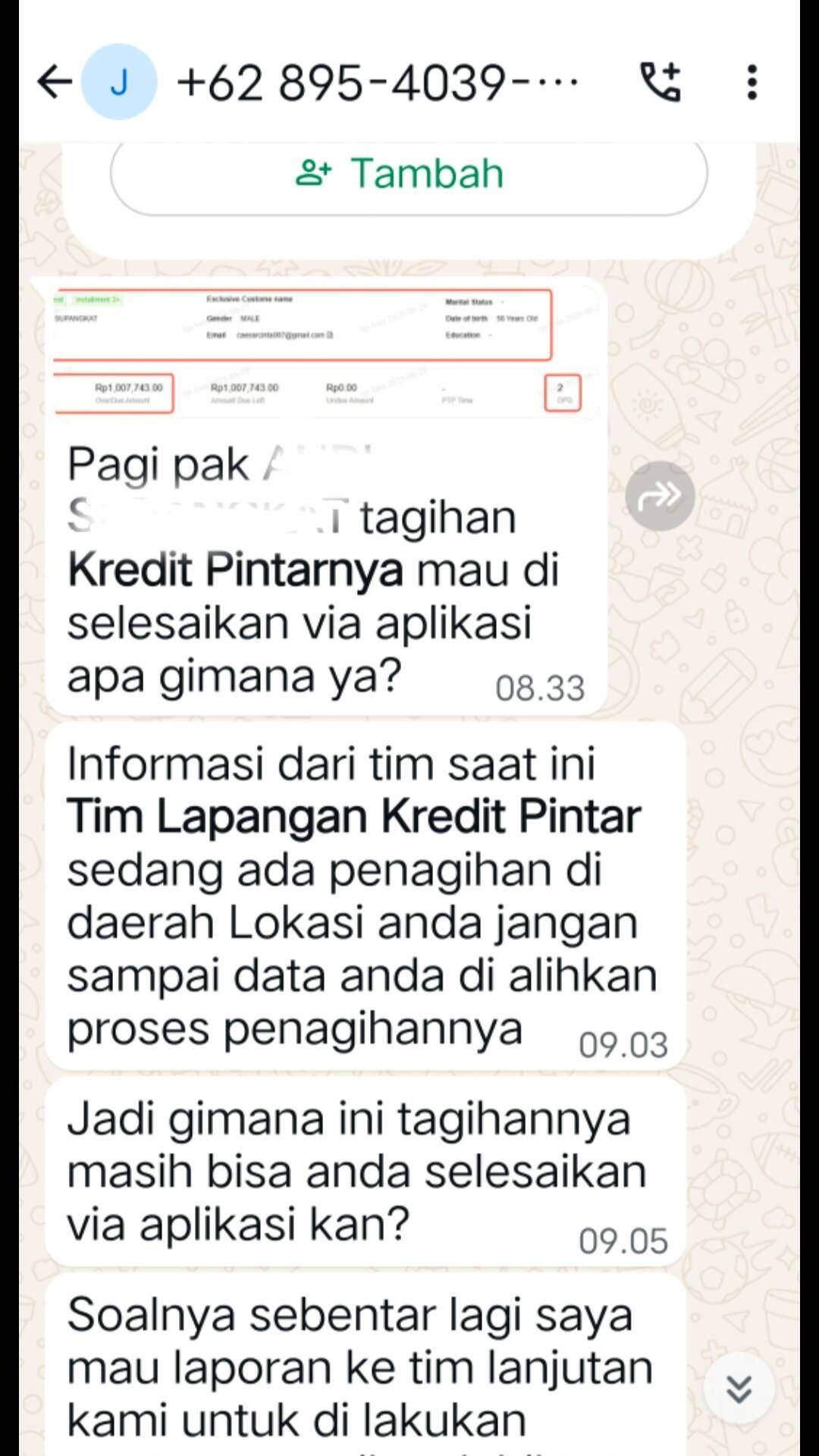Open the billing screenshot image in chat

pyautogui.click(x=326, y=350)
